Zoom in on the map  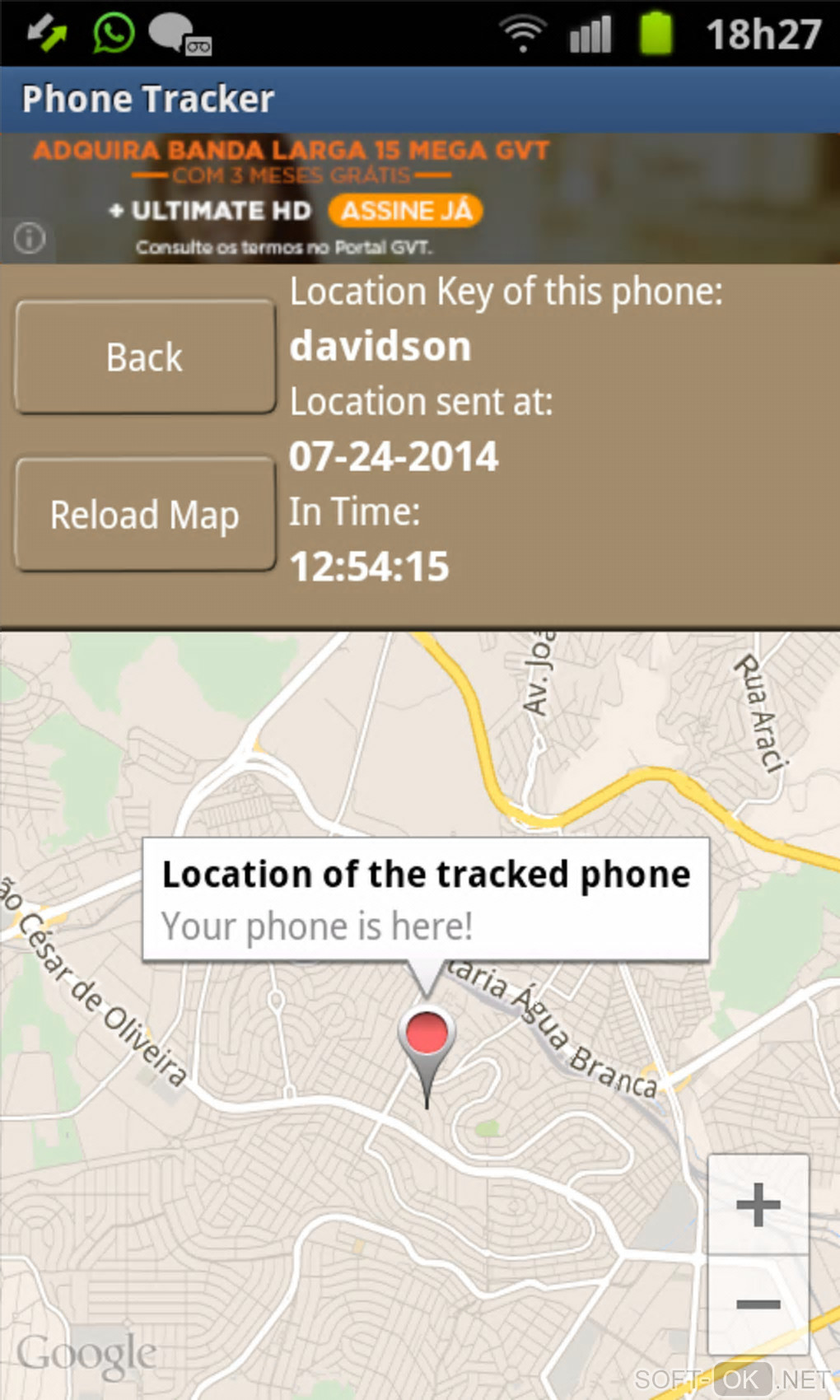point(758,1205)
